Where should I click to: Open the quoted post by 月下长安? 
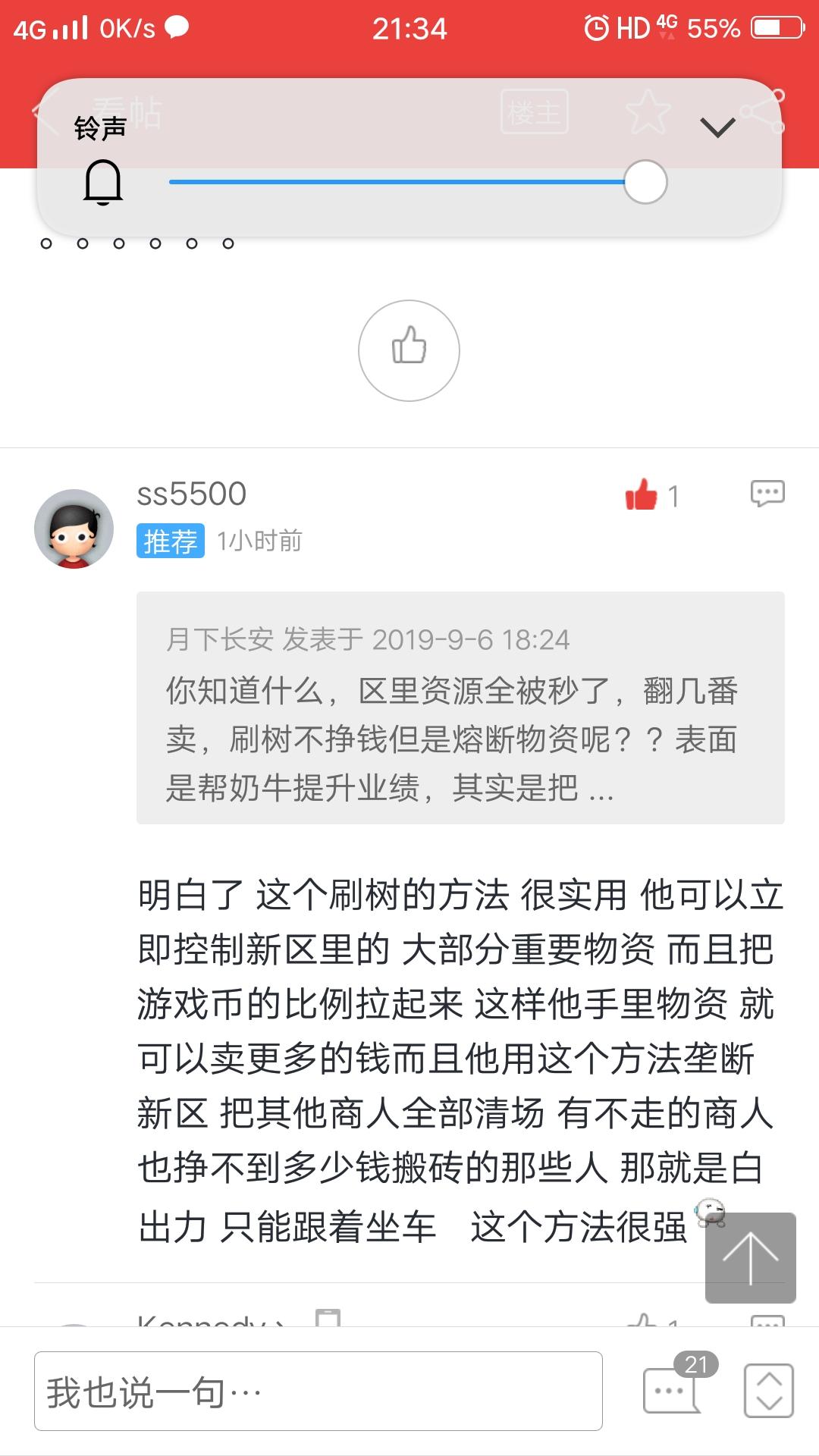point(460,708)
